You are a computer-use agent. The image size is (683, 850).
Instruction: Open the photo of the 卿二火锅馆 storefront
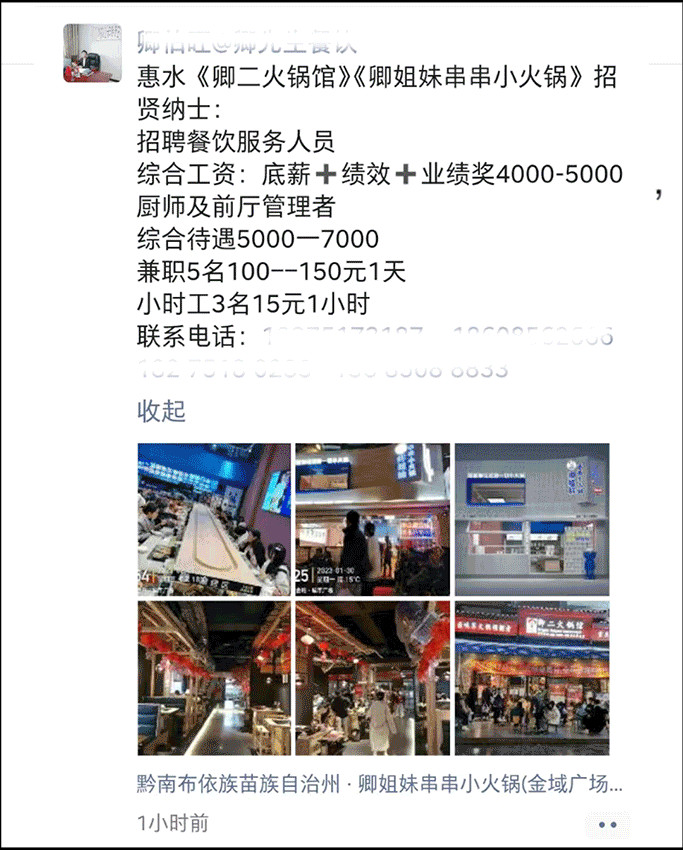(x=531, y=678)
